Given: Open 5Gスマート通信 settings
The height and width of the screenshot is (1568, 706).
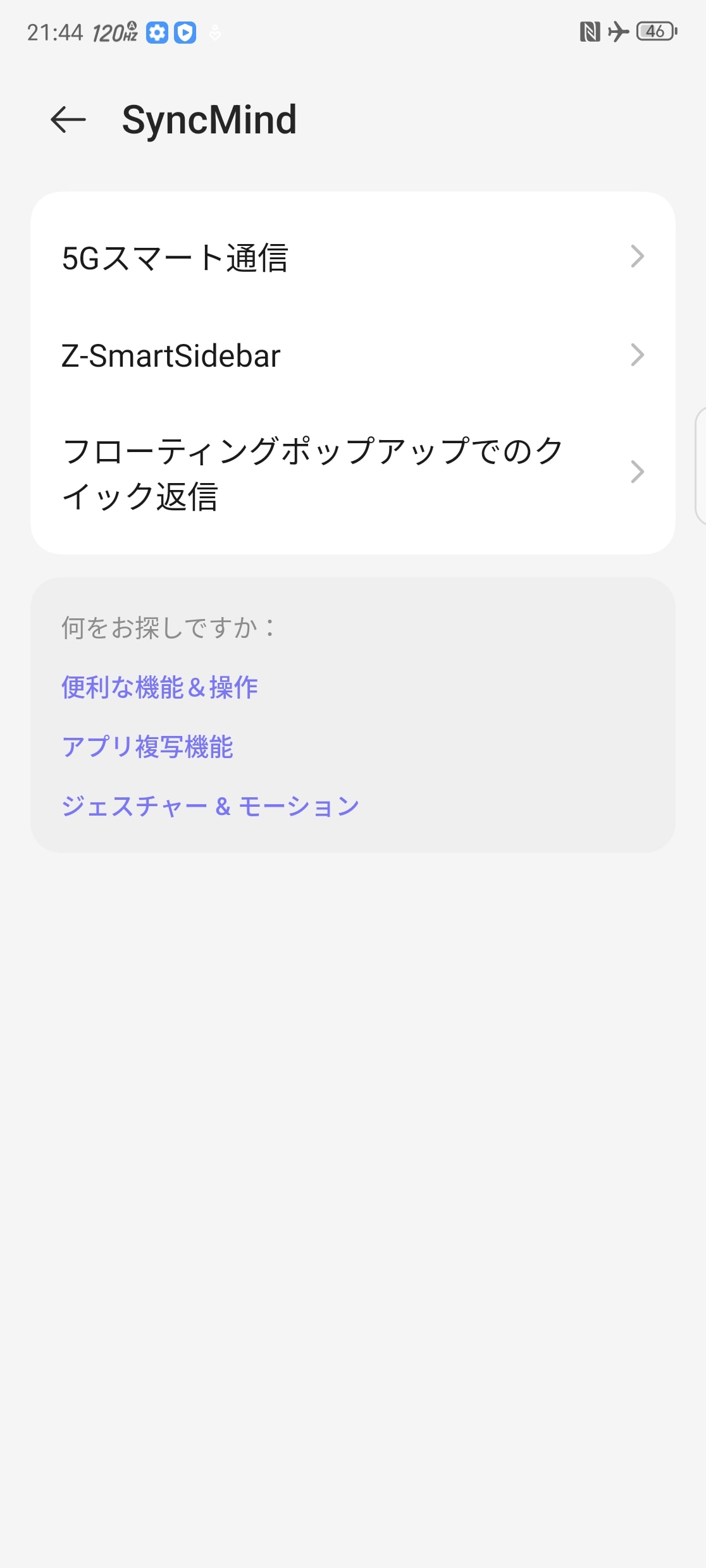Looking at the screenshot, I should pyautogui.click(x=352, y=257).
